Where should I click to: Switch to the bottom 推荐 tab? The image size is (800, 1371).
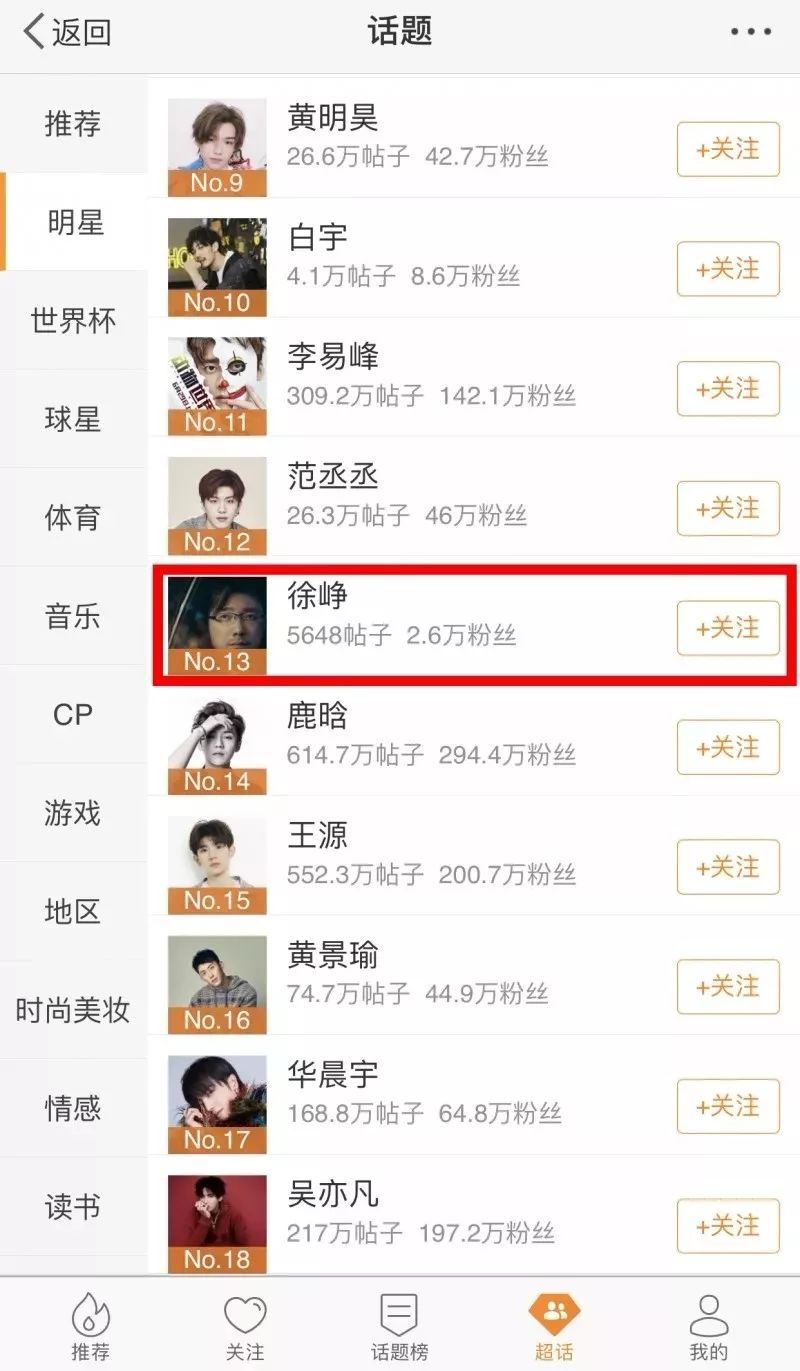pyautogui.click(x=90, y=1326)
